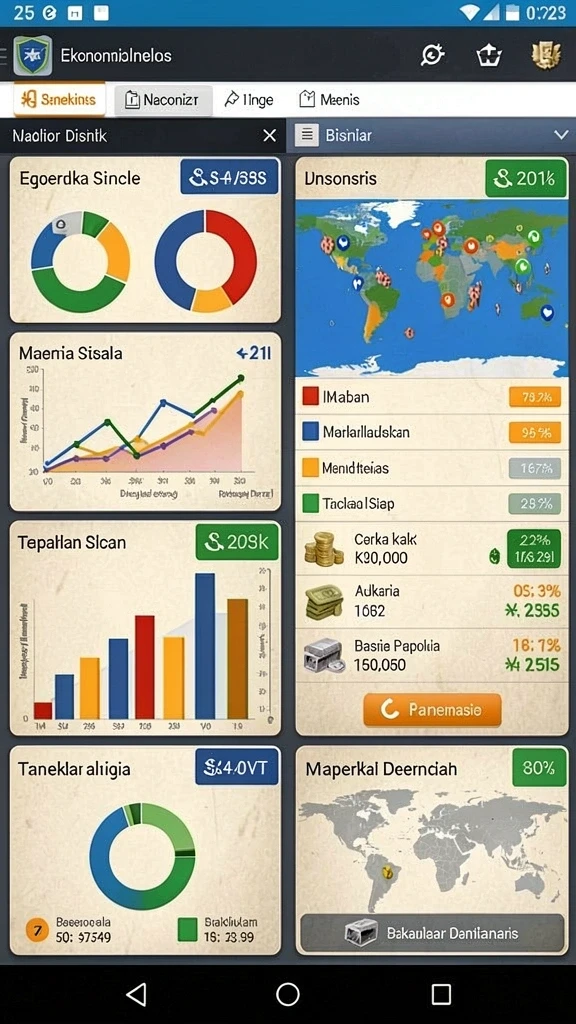Go back with the system back button

[136, 995]
